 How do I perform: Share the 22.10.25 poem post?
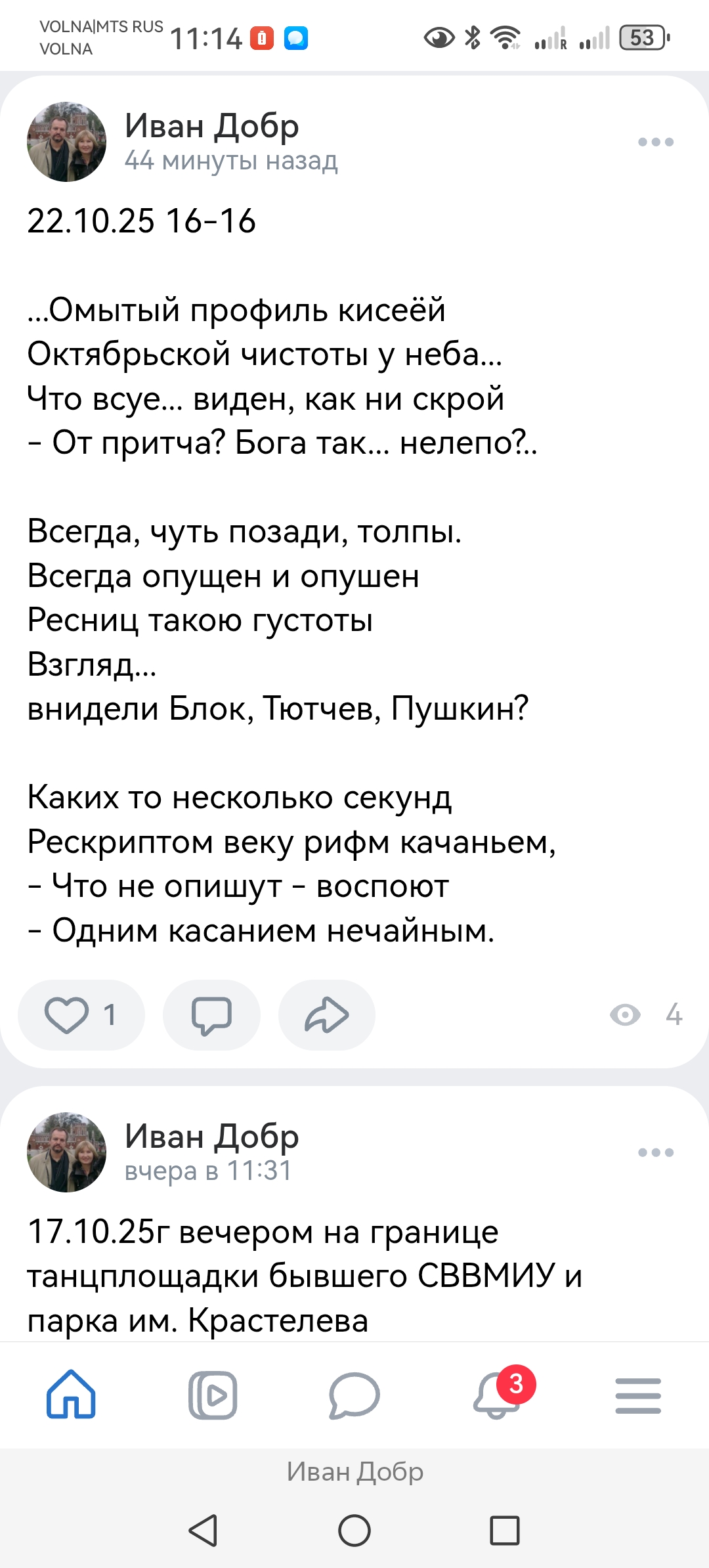326,1015
